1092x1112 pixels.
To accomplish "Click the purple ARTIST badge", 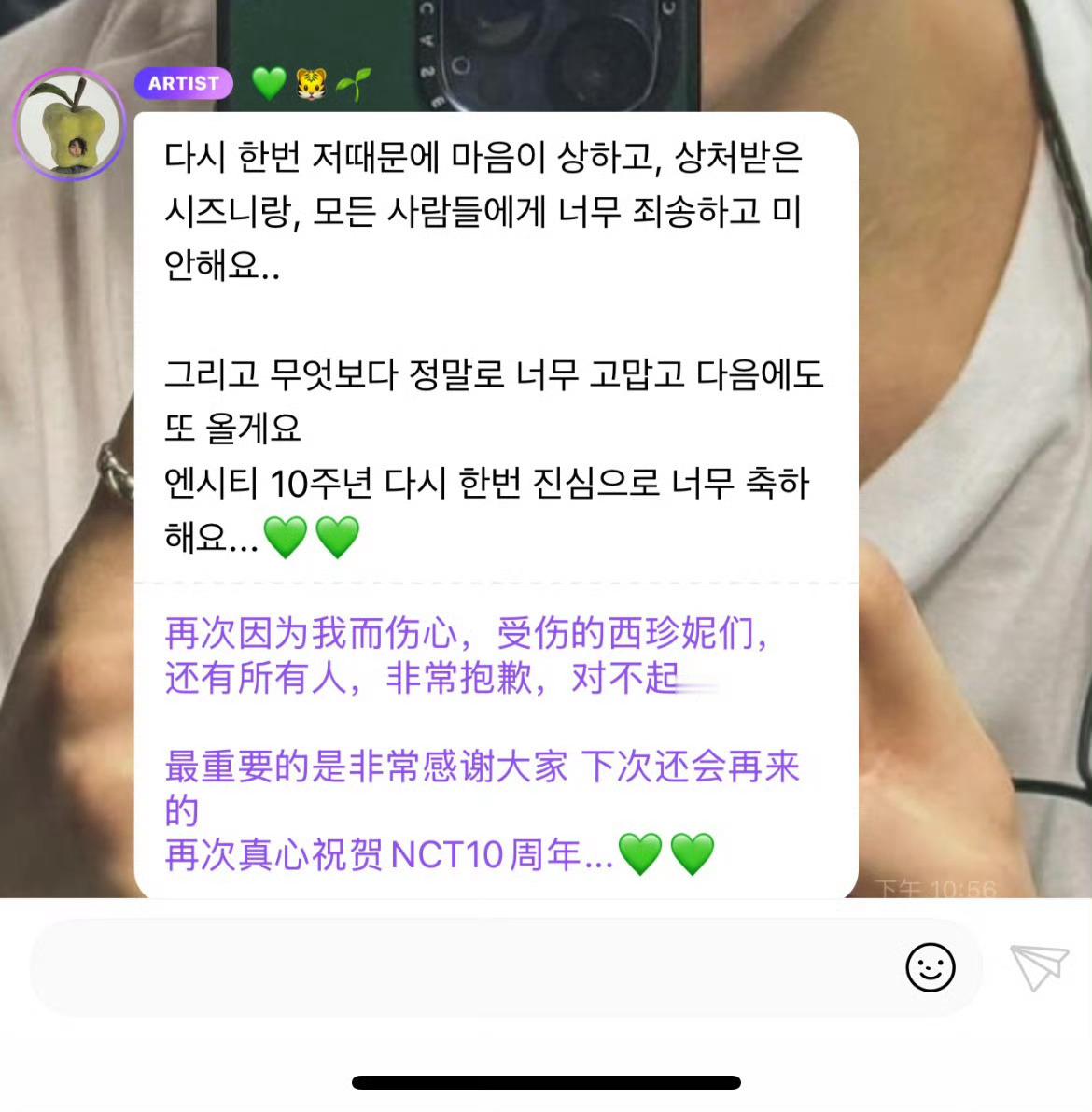I will point(184,83).
